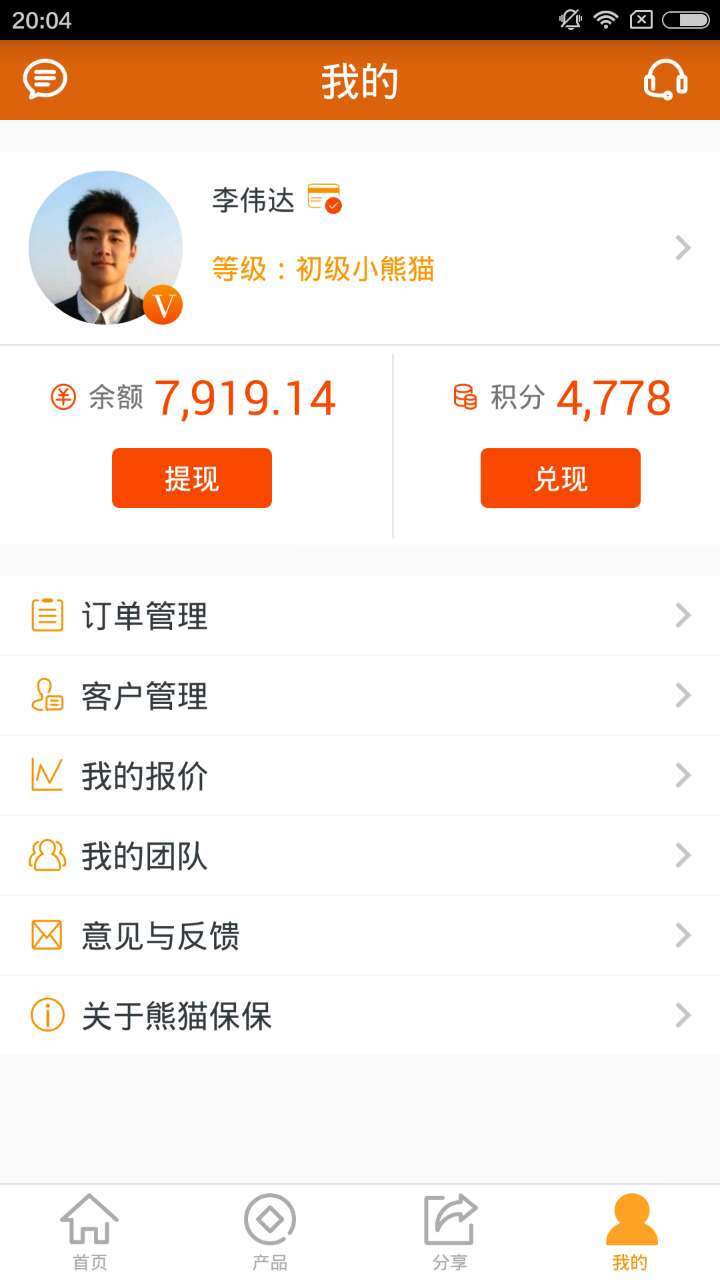Click the 我的报价 chart icon
The image size is (720, 1280).
click(x=47, y=776)
